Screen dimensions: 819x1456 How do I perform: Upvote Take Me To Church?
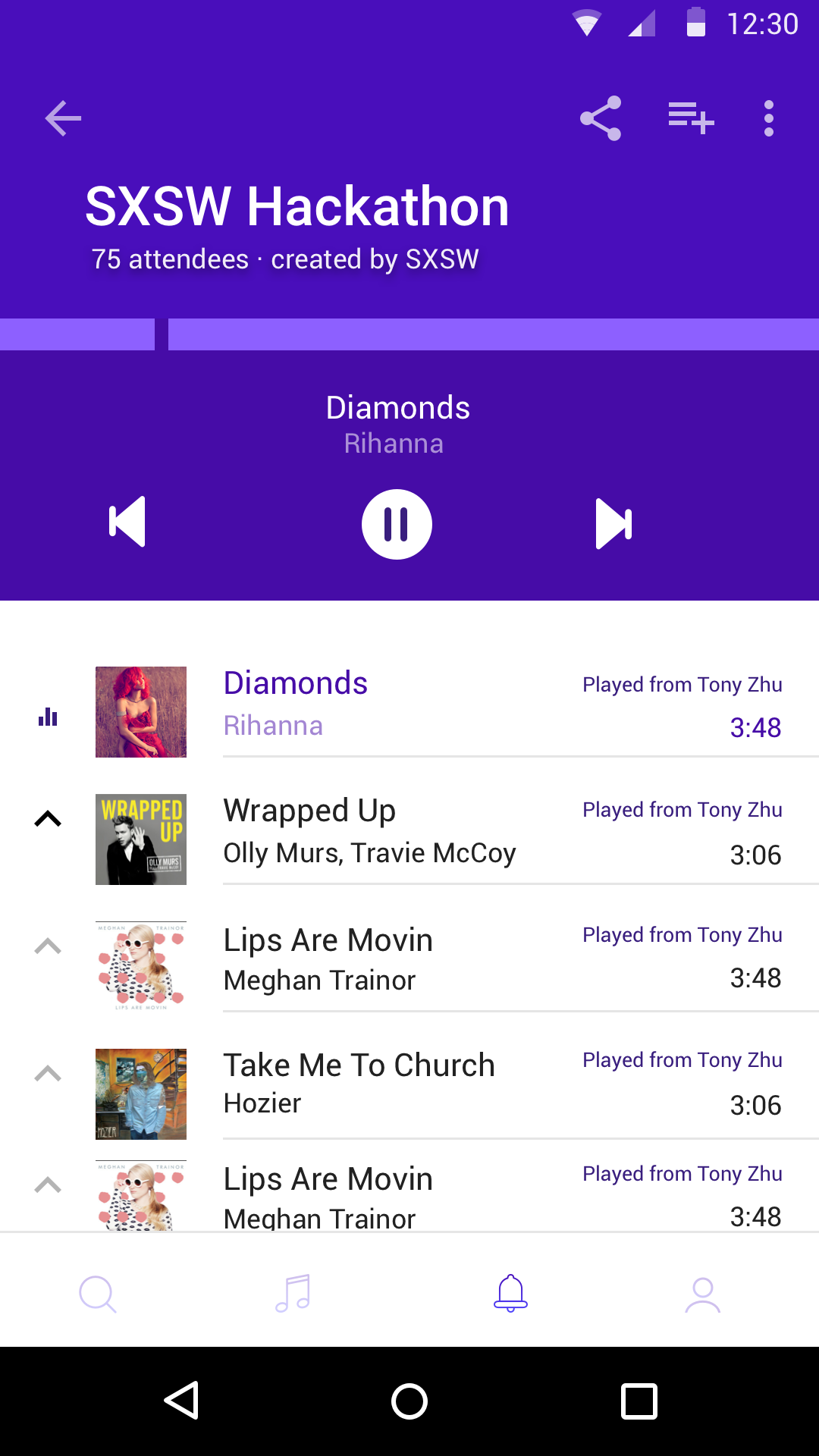coord(48,1073)
